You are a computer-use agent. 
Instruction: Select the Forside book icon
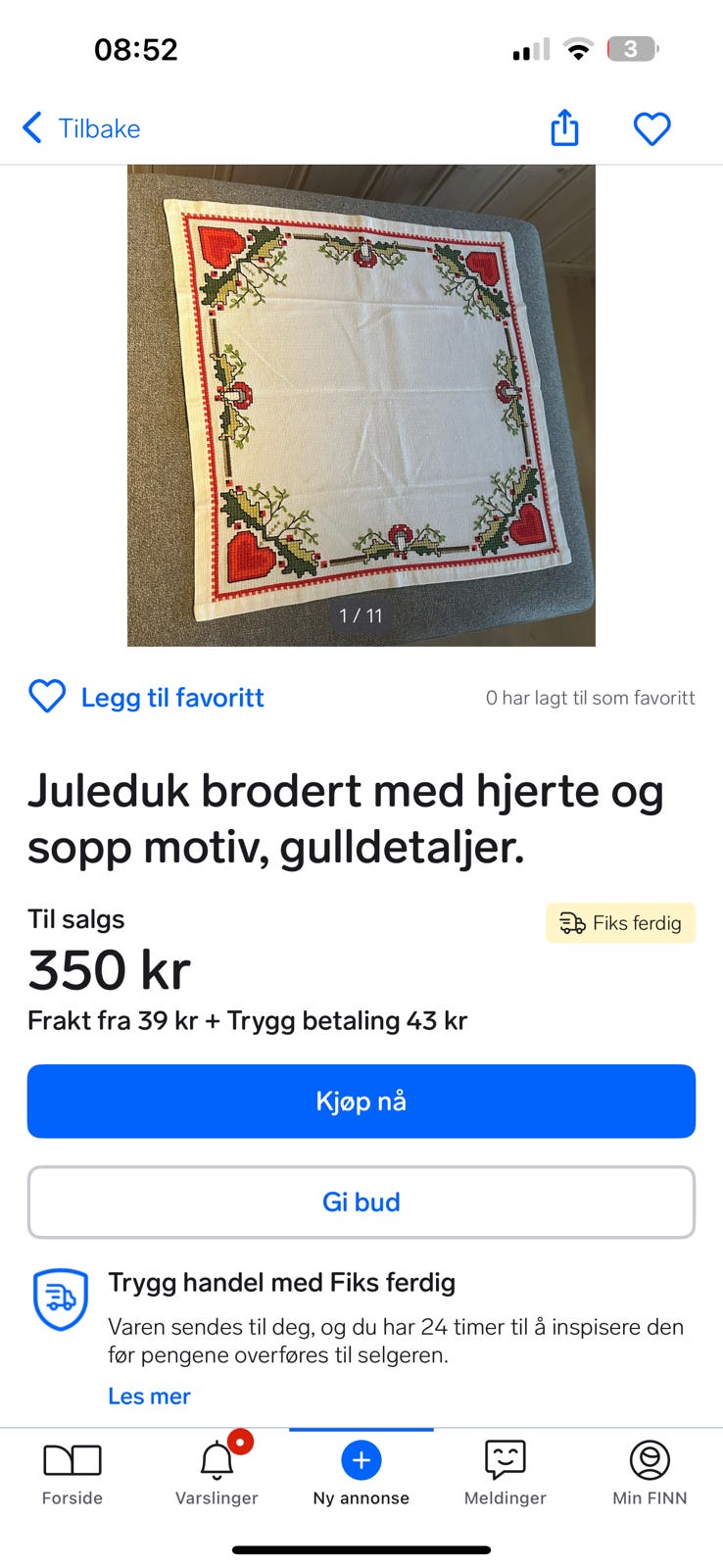(72, 1459)
